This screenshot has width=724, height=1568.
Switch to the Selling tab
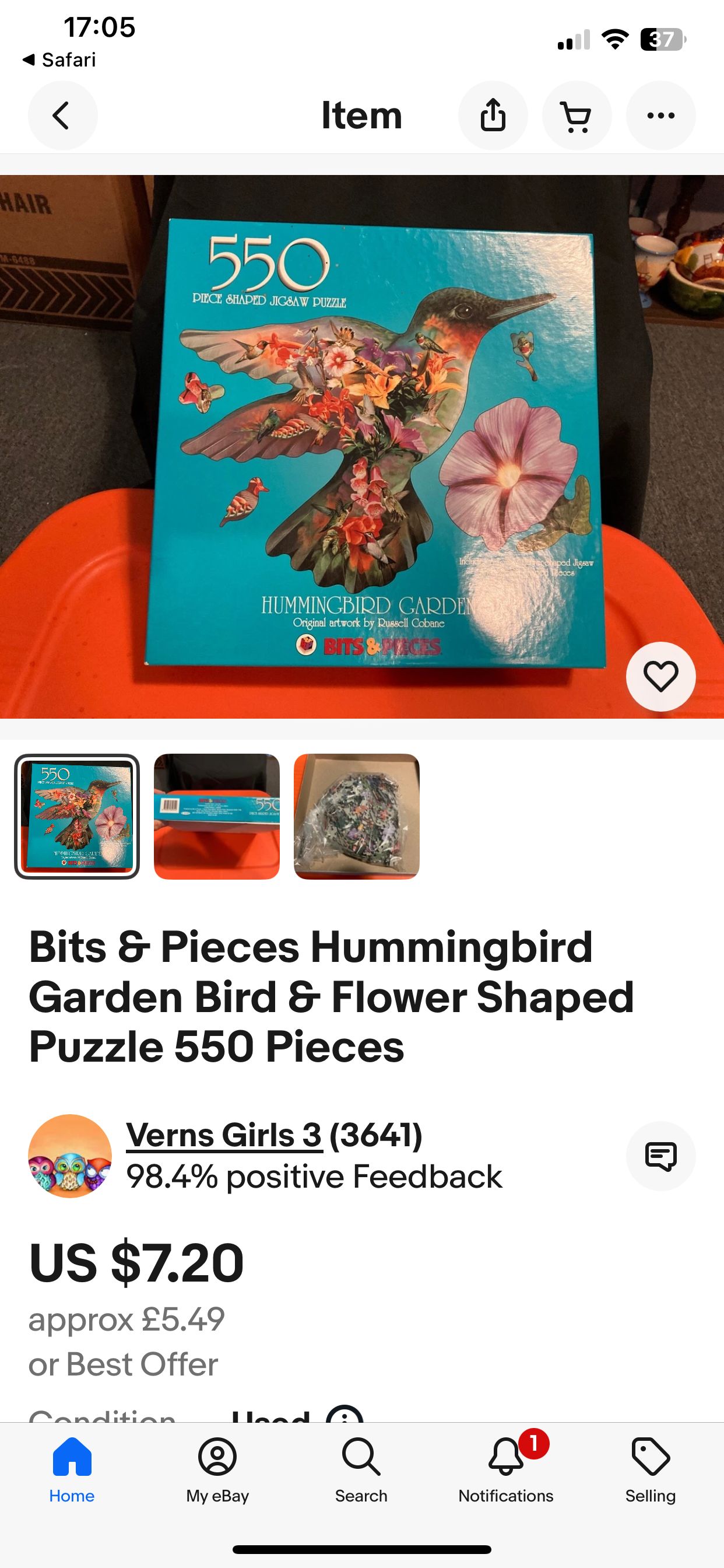651,1469
